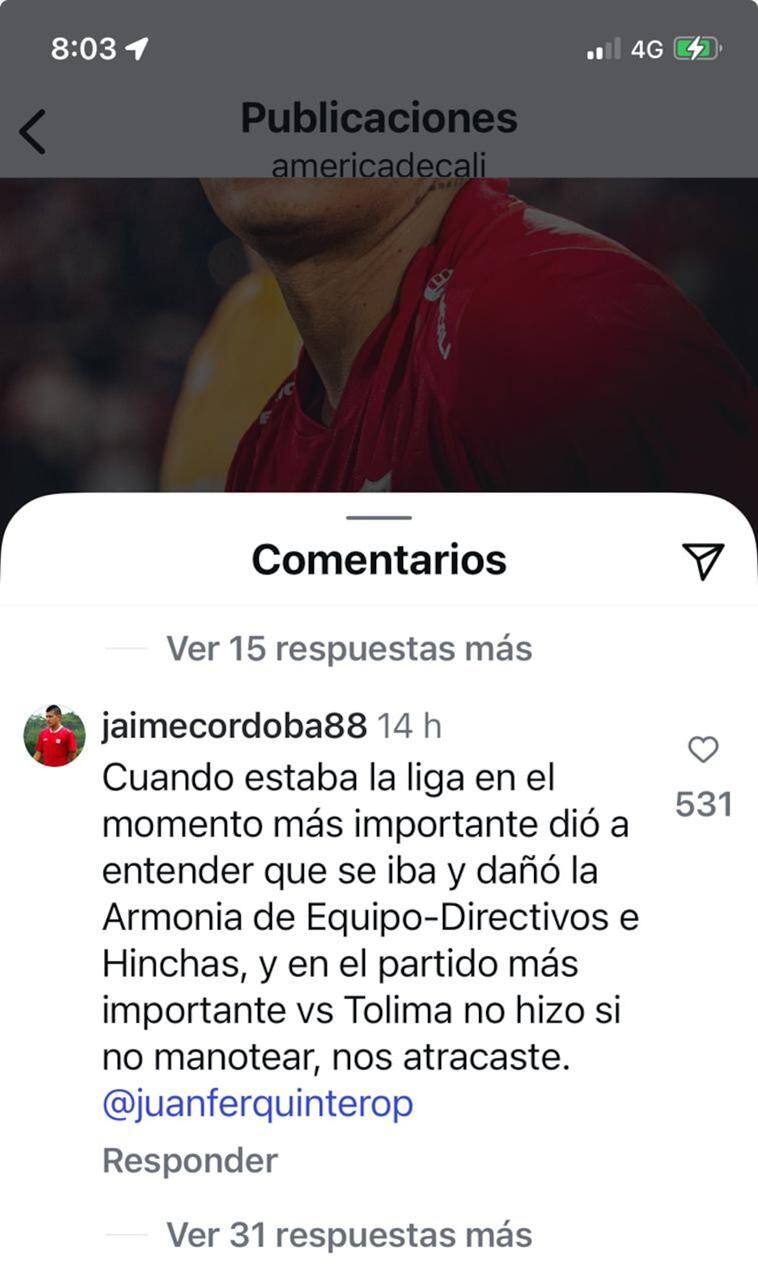Reply to the comment with Responder
Viewport: 758px width, 1280px height.
[x=190, y=1161]
